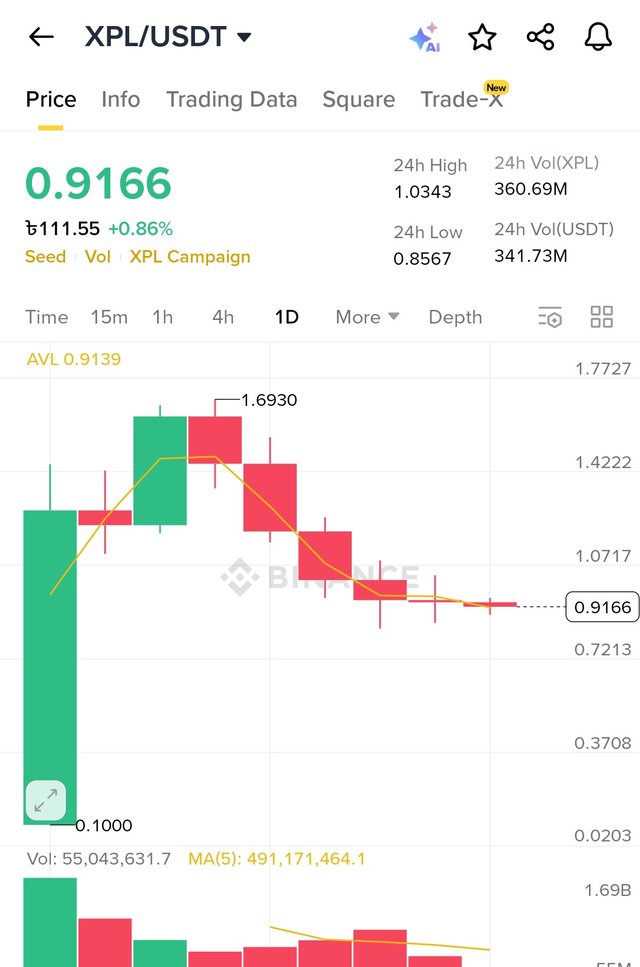640x967 pixels.
Task: Go back using the arrow icon
Action: [x=41, y=38]
